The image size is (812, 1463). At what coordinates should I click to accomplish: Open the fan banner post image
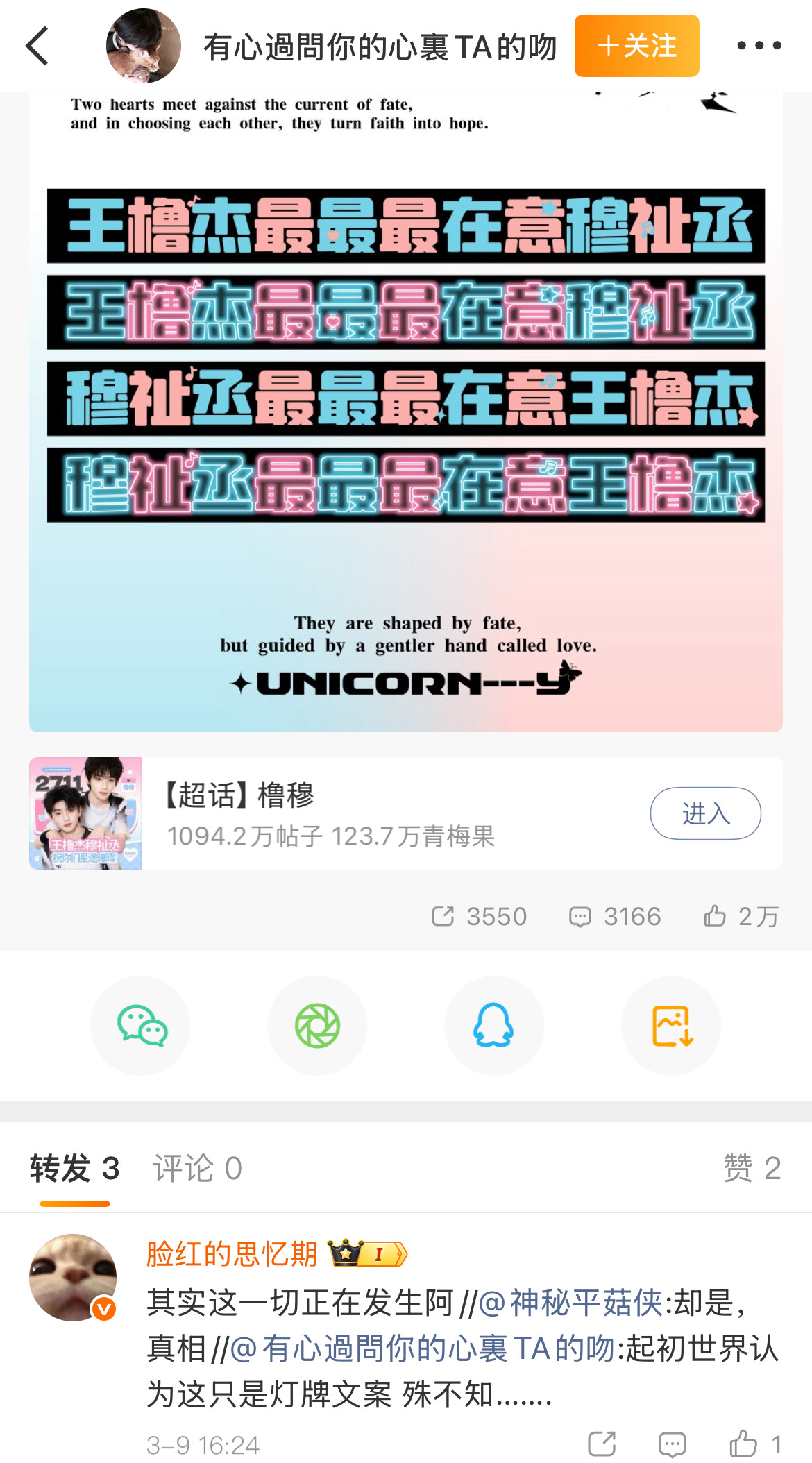[x=405, y=416]
